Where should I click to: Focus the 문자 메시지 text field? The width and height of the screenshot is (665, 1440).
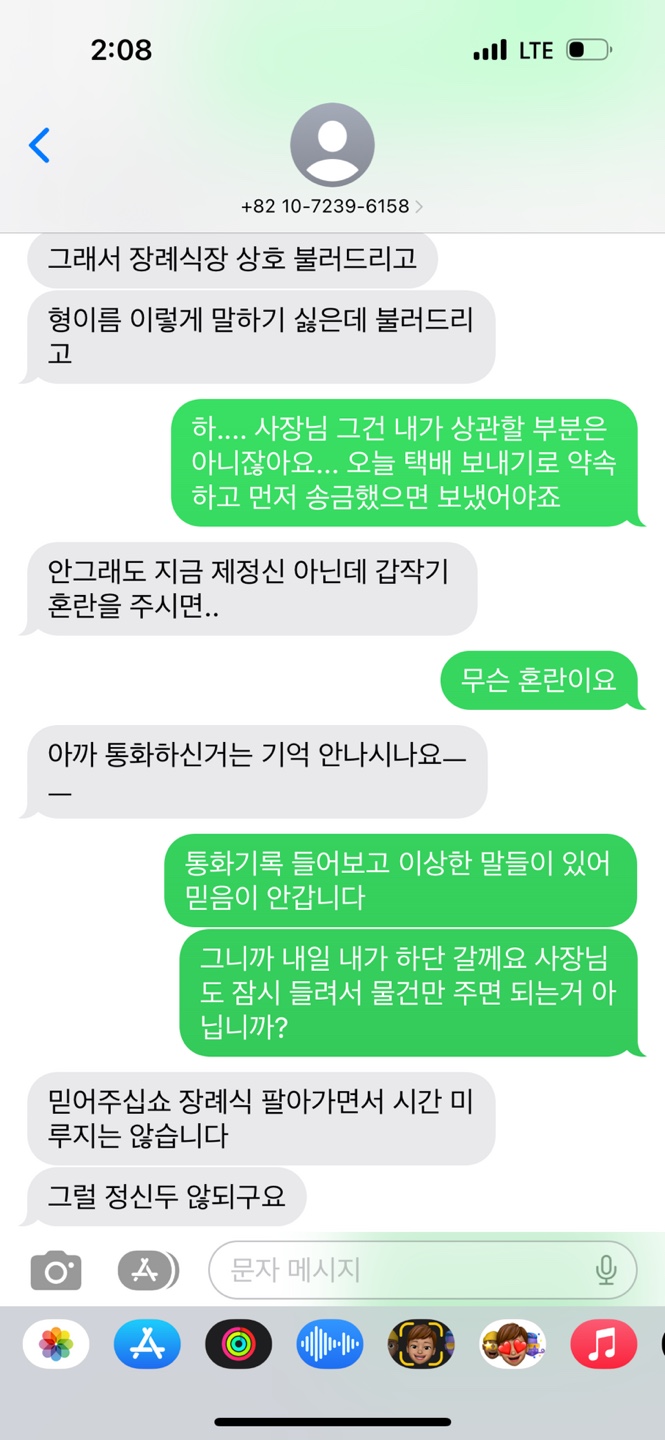tap(400, 1270)
